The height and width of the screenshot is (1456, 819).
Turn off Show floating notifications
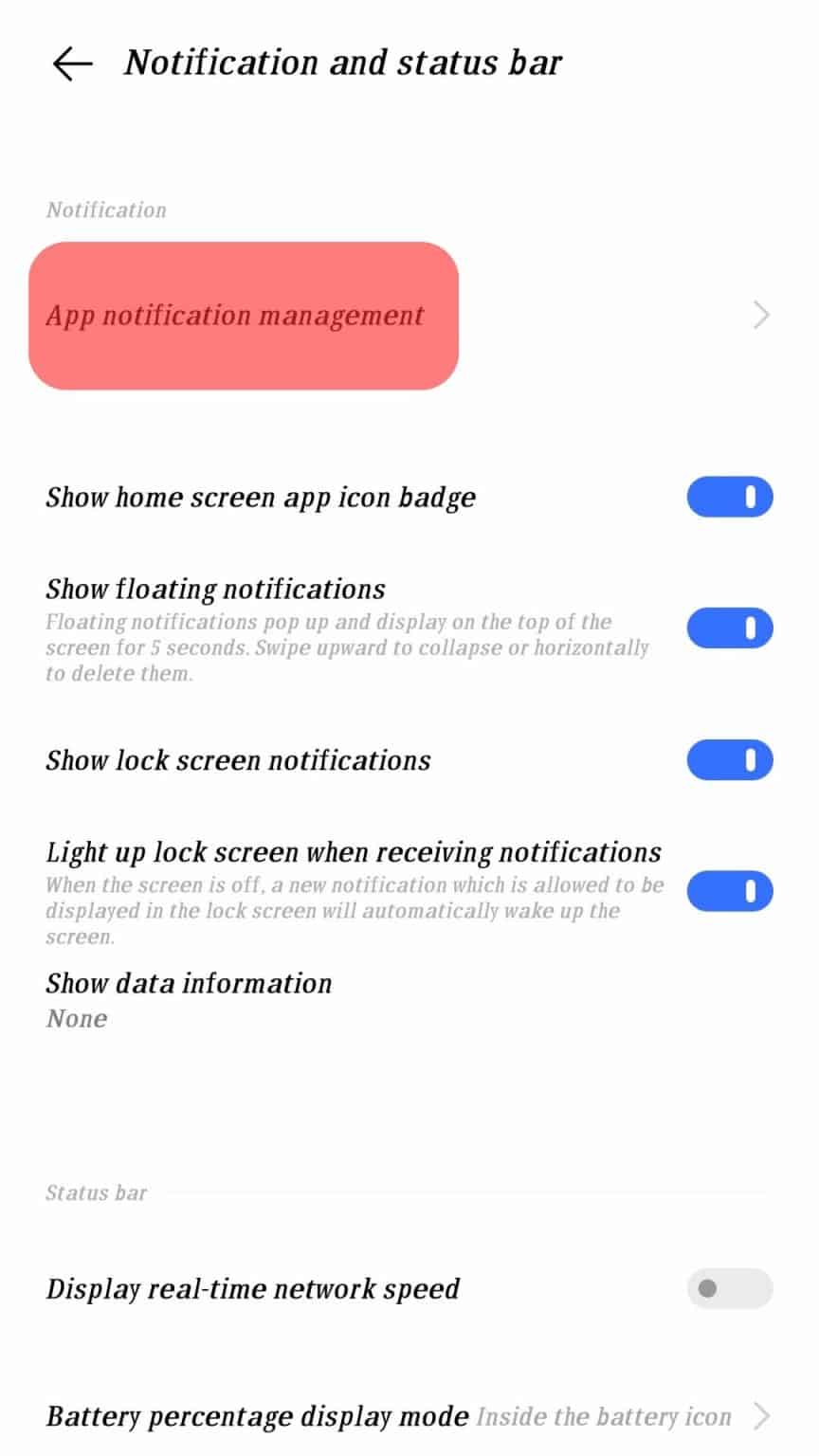pyautogui.click(x=728, y=628)
